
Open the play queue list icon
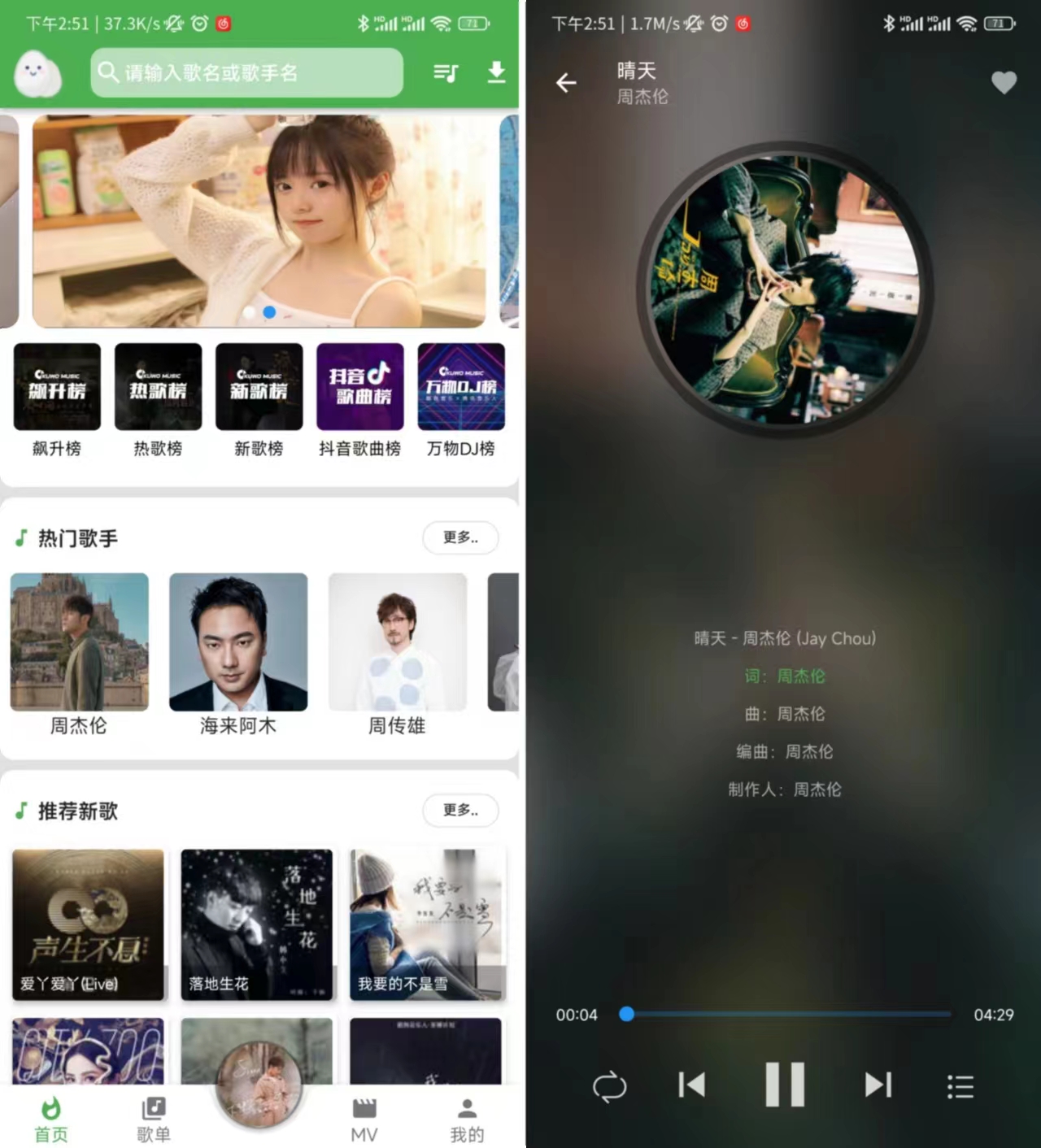pos(960,1085)
